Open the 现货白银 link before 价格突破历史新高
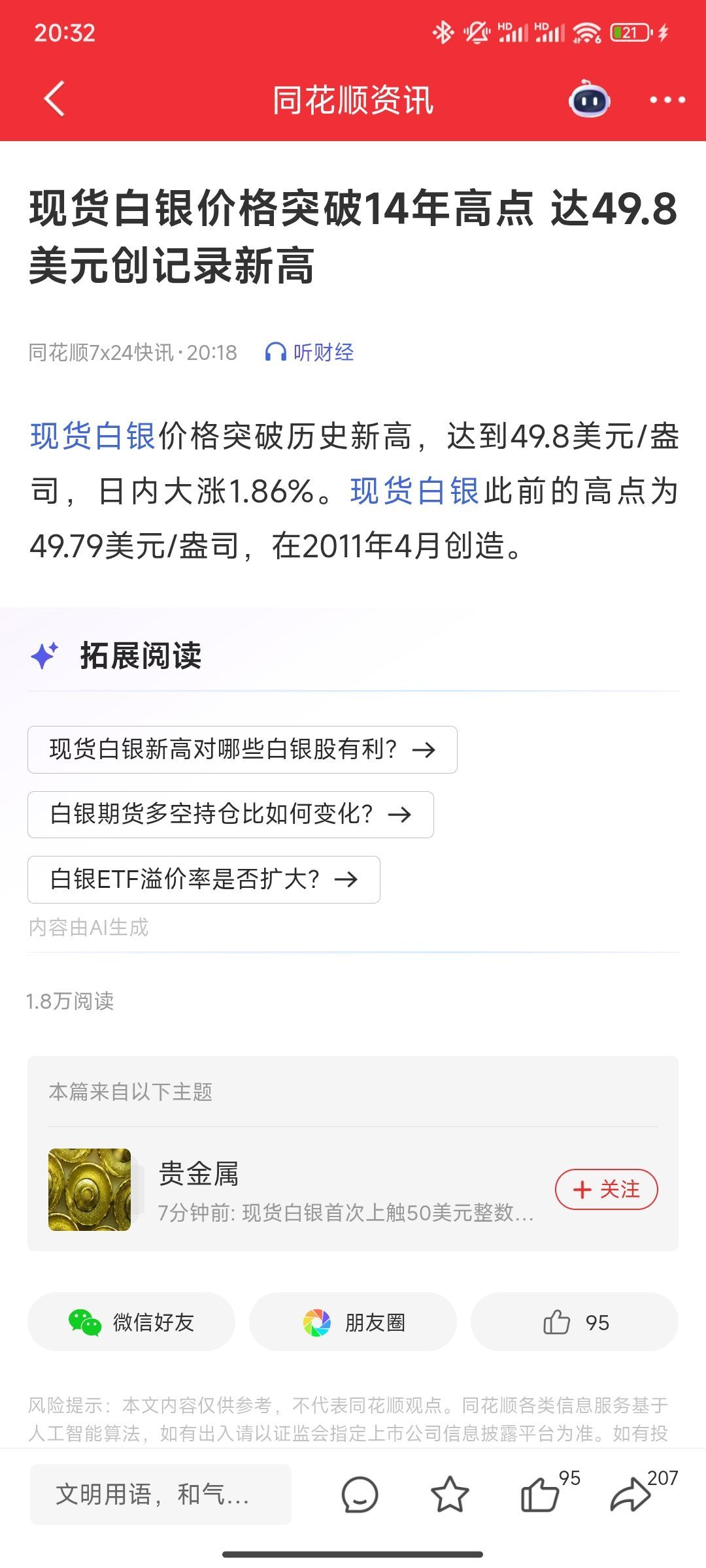The height and width of the screenshot is (1568, 706). pyautogui.click(x=92, y=436)
